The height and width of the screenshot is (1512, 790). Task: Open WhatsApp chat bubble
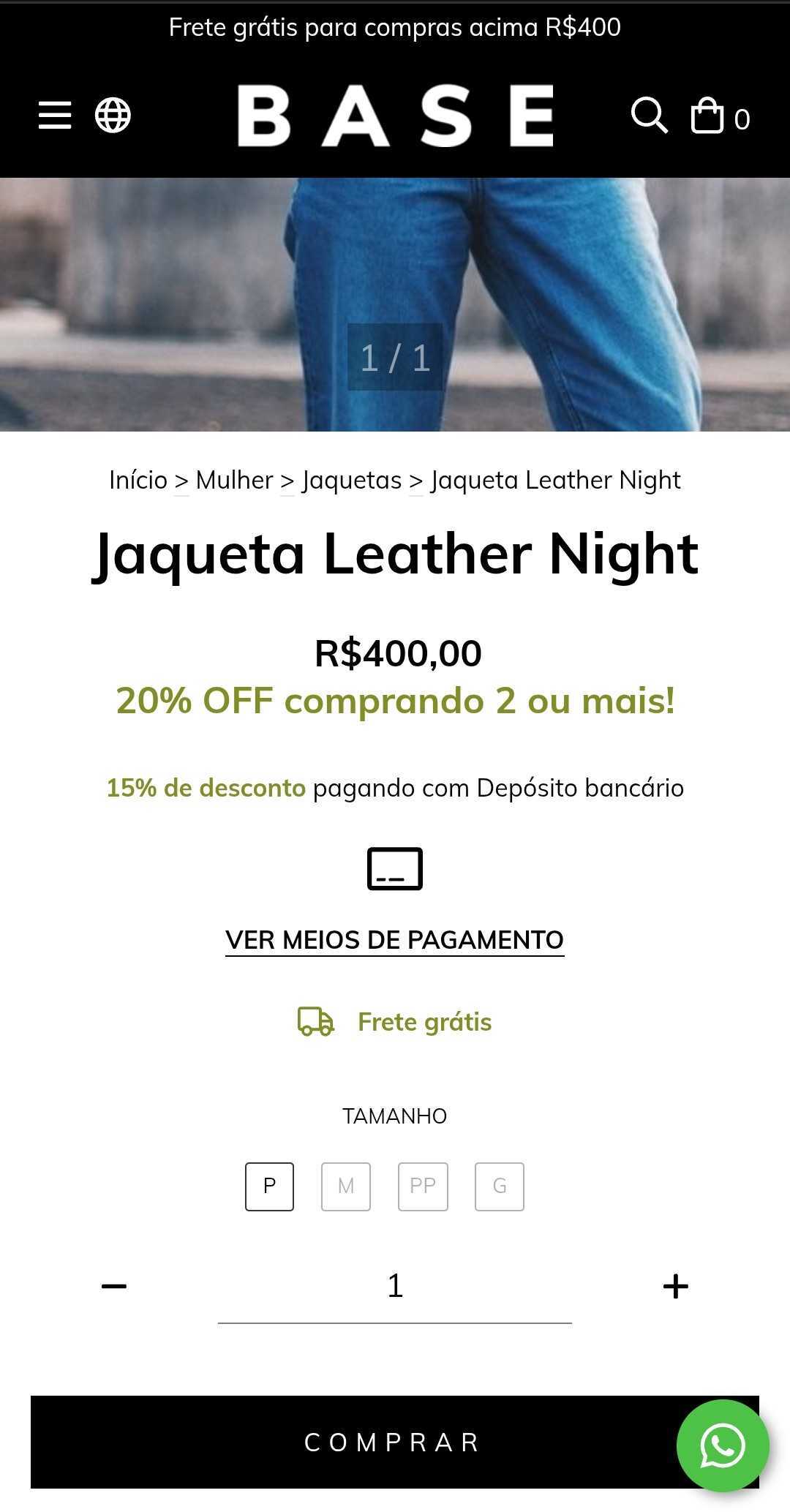pos(723,1445)
